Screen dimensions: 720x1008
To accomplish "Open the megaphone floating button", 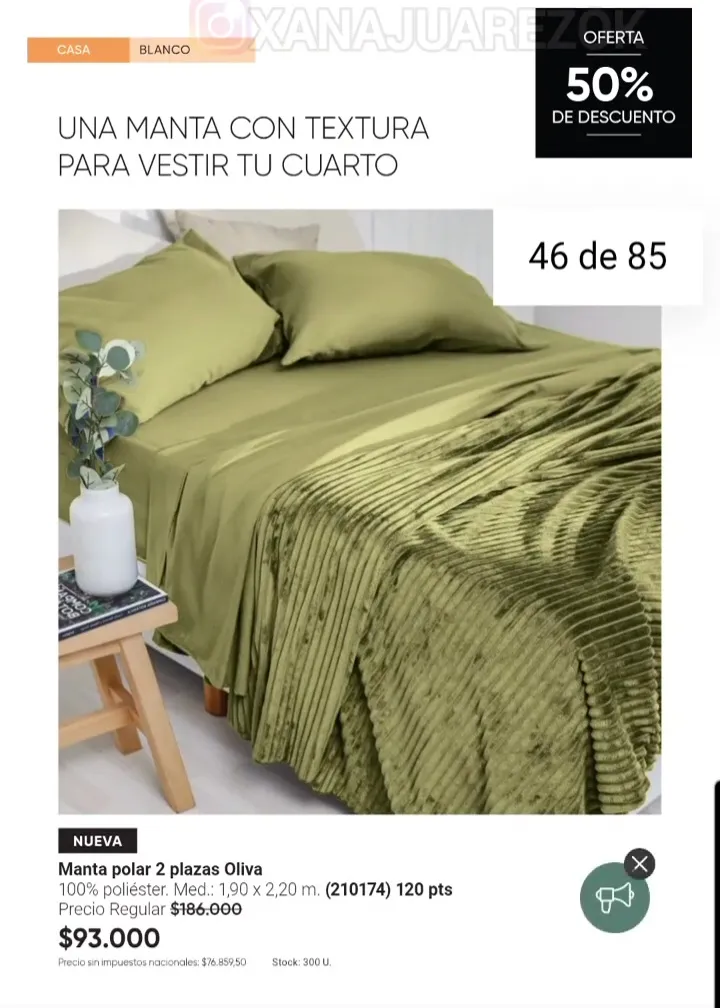I will pos(614,898).
